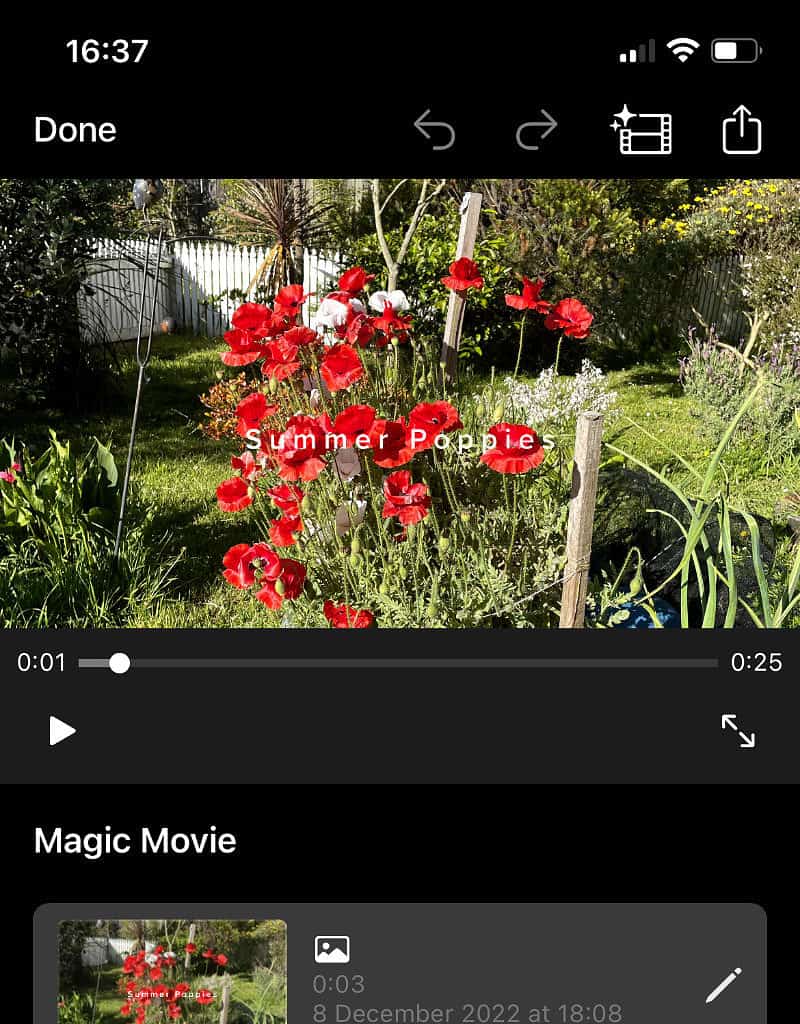Image resolution: width=800 pixels, height=1024 pixels.
Task: Tap the Share export icon
Action: [x=741, y=130]
